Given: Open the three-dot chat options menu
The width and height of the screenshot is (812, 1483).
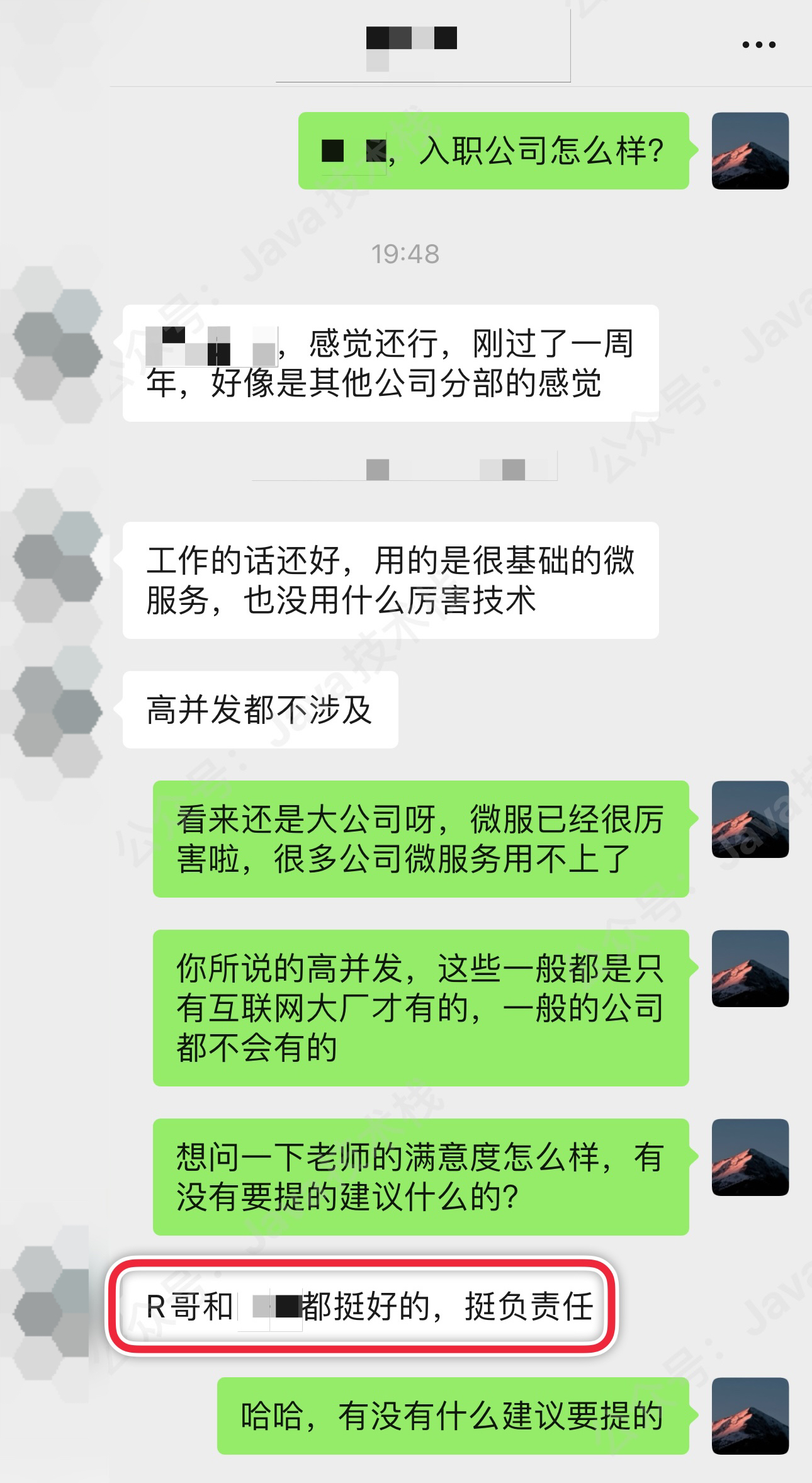Looking at the screenshot, I should pos(758,45).
